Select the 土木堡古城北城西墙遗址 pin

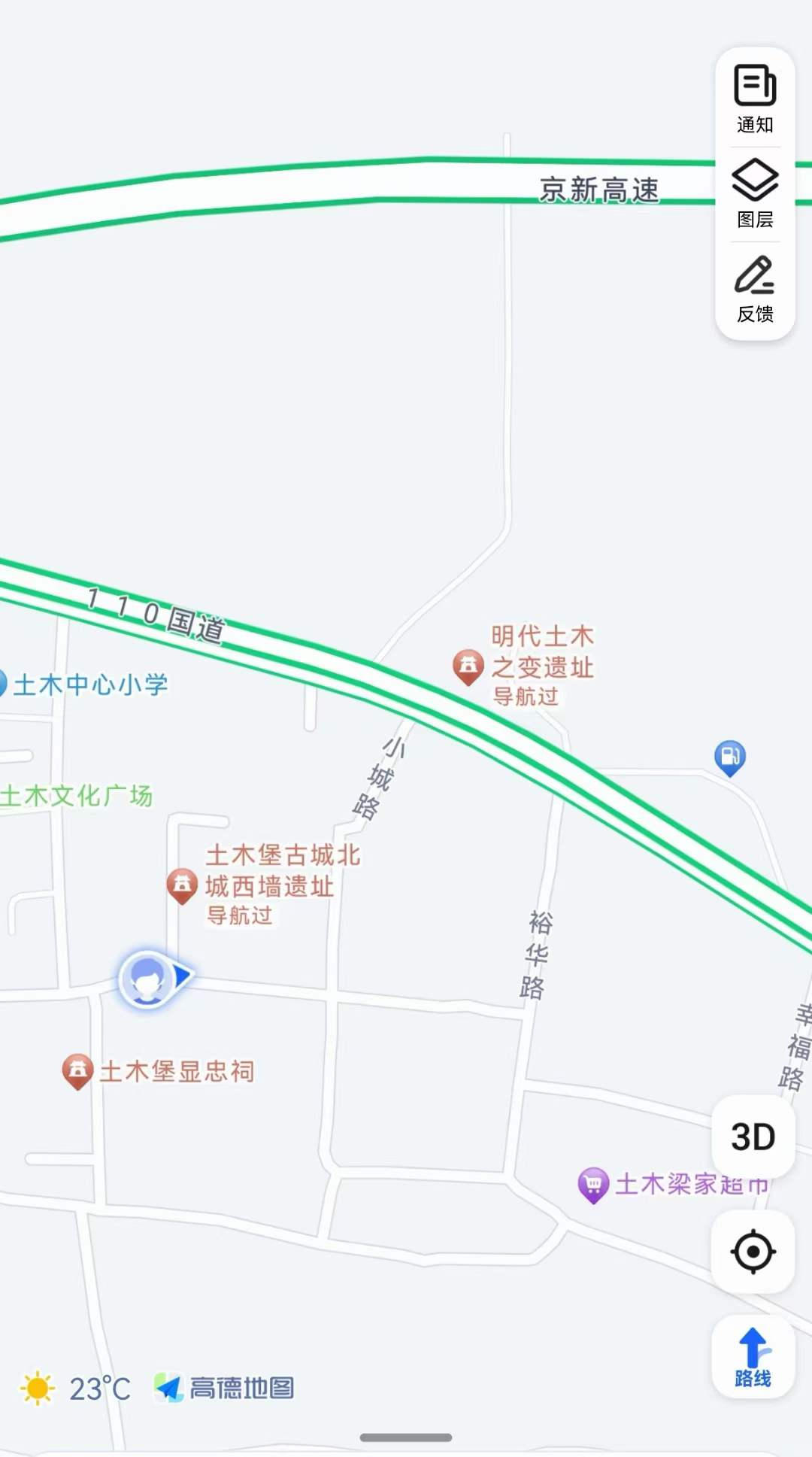[182, 886]
